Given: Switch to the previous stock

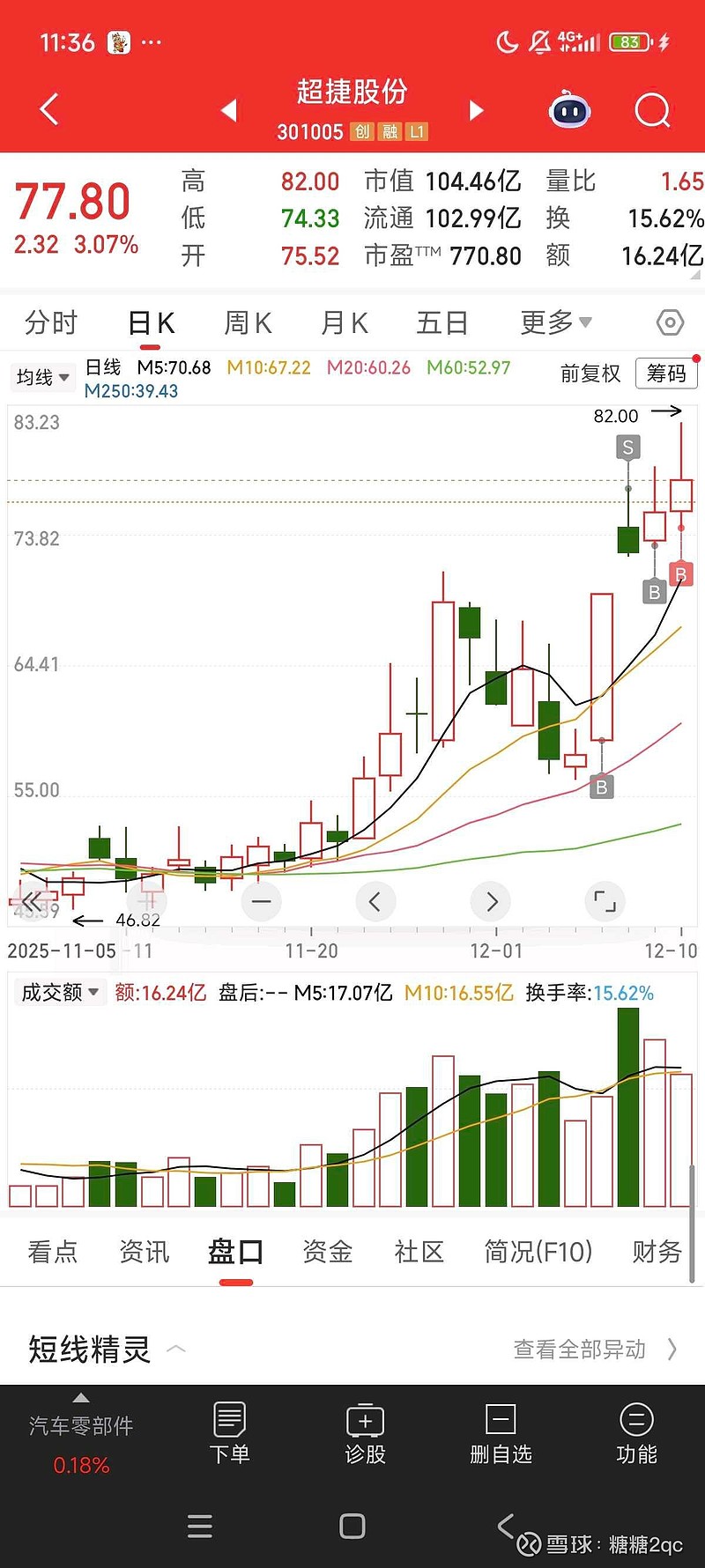Looking at the screenshot, I should click(x=229, y=110).
